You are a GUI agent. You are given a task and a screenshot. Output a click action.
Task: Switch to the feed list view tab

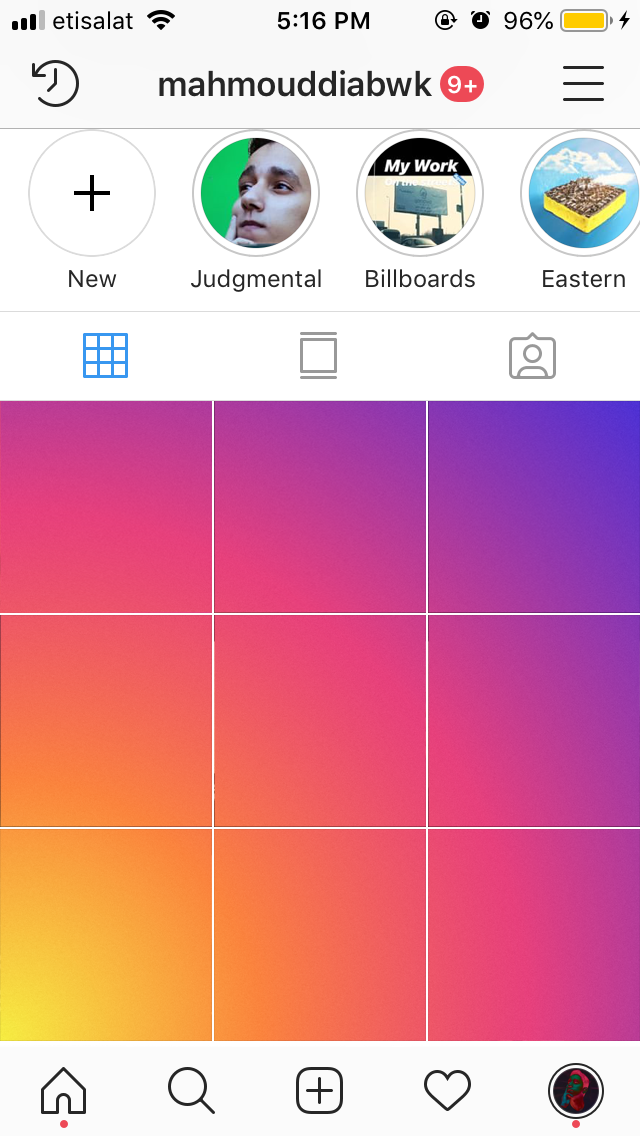click(x=319, y=356)
